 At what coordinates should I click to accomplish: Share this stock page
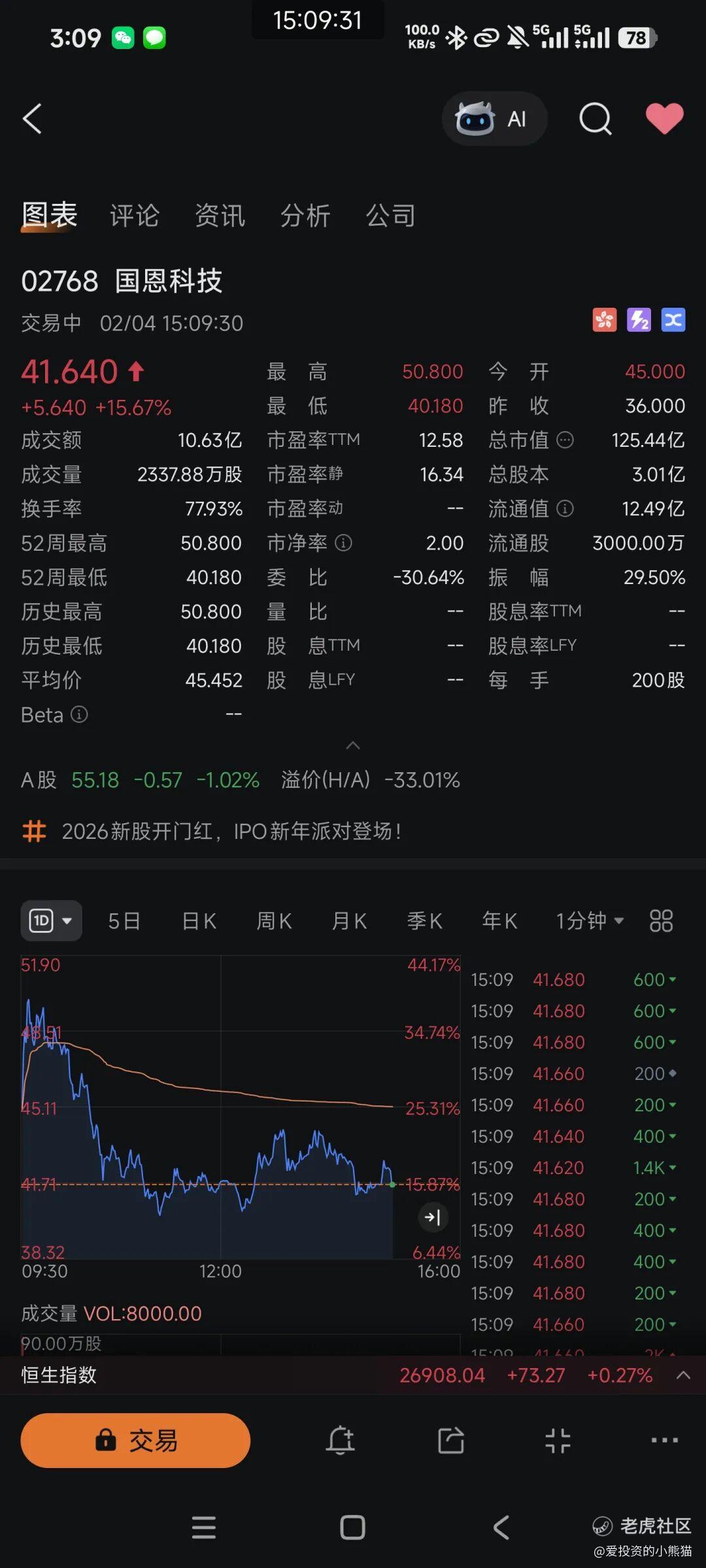click(450, 1441)
